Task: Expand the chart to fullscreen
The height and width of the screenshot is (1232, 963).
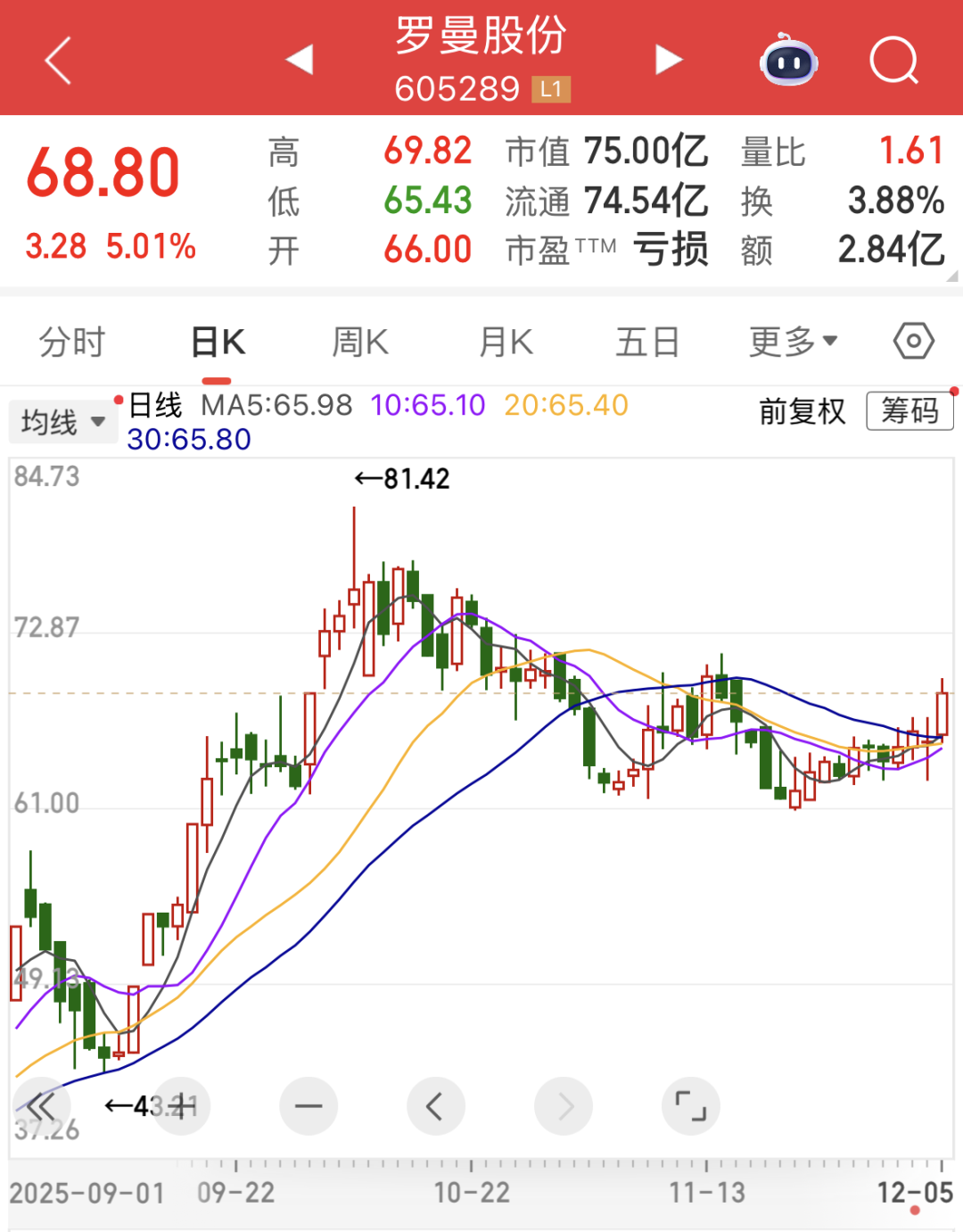Action: [690, 1107]
